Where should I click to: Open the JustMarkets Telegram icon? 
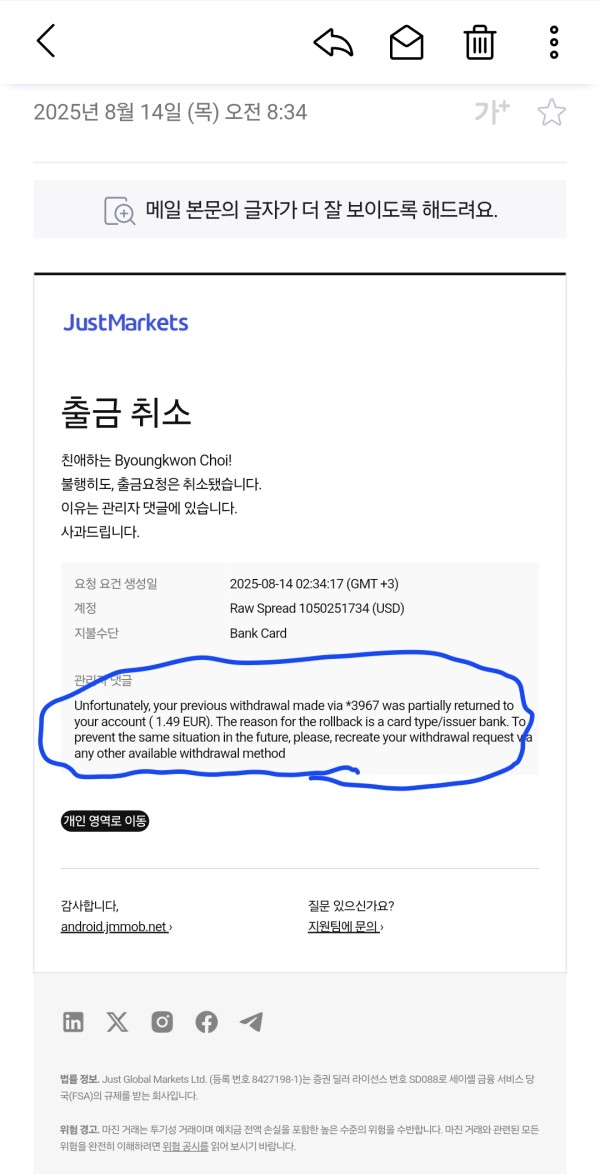coord(252,1022)
